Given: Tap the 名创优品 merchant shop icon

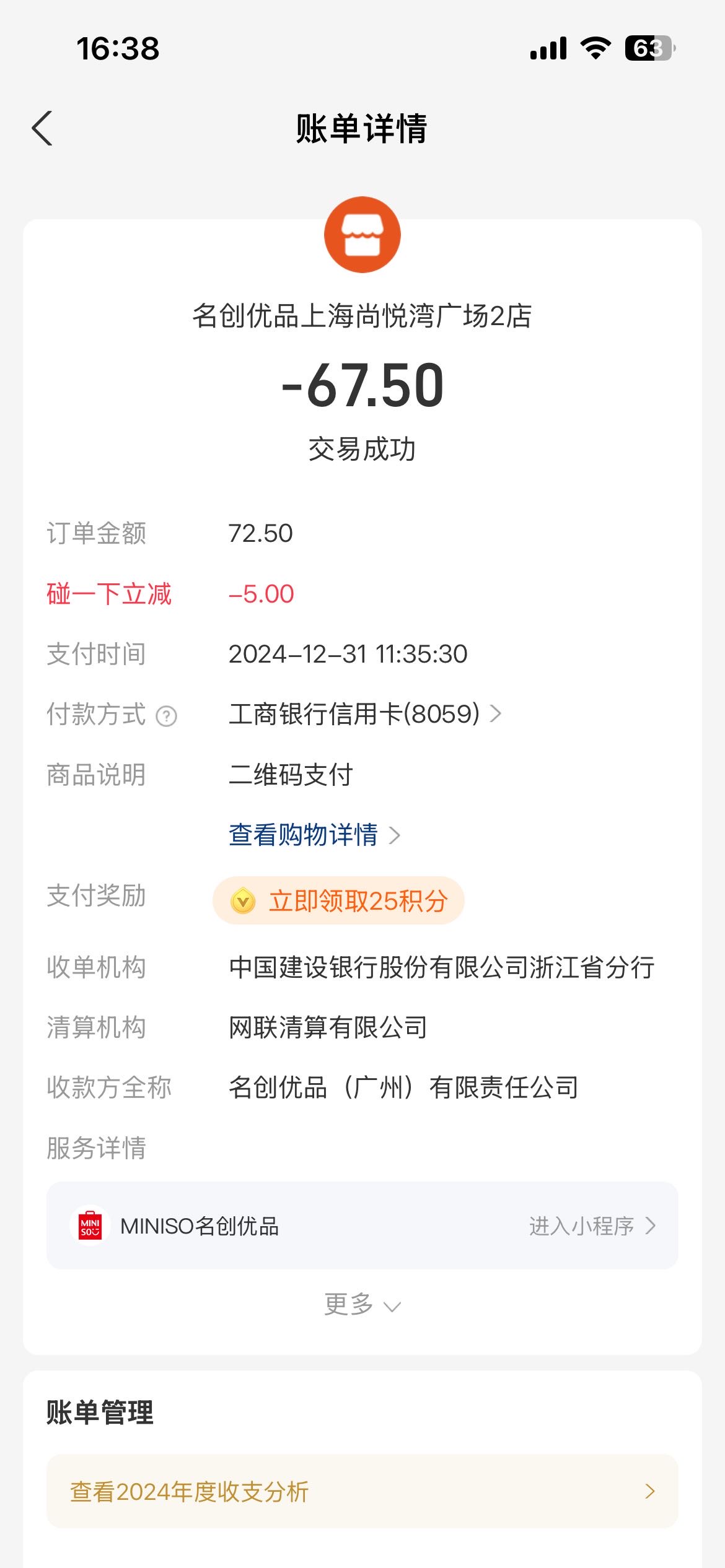Looking at the screenshot, I should tap(362, 235).
